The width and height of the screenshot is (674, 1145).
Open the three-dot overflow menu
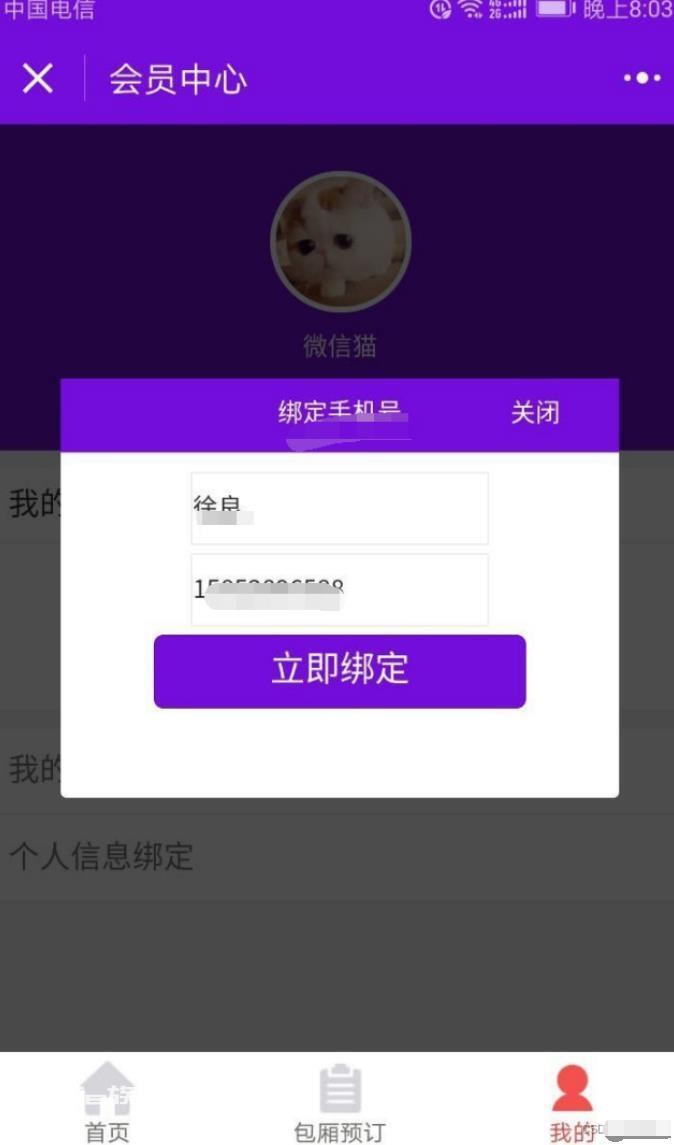point(641,78)
